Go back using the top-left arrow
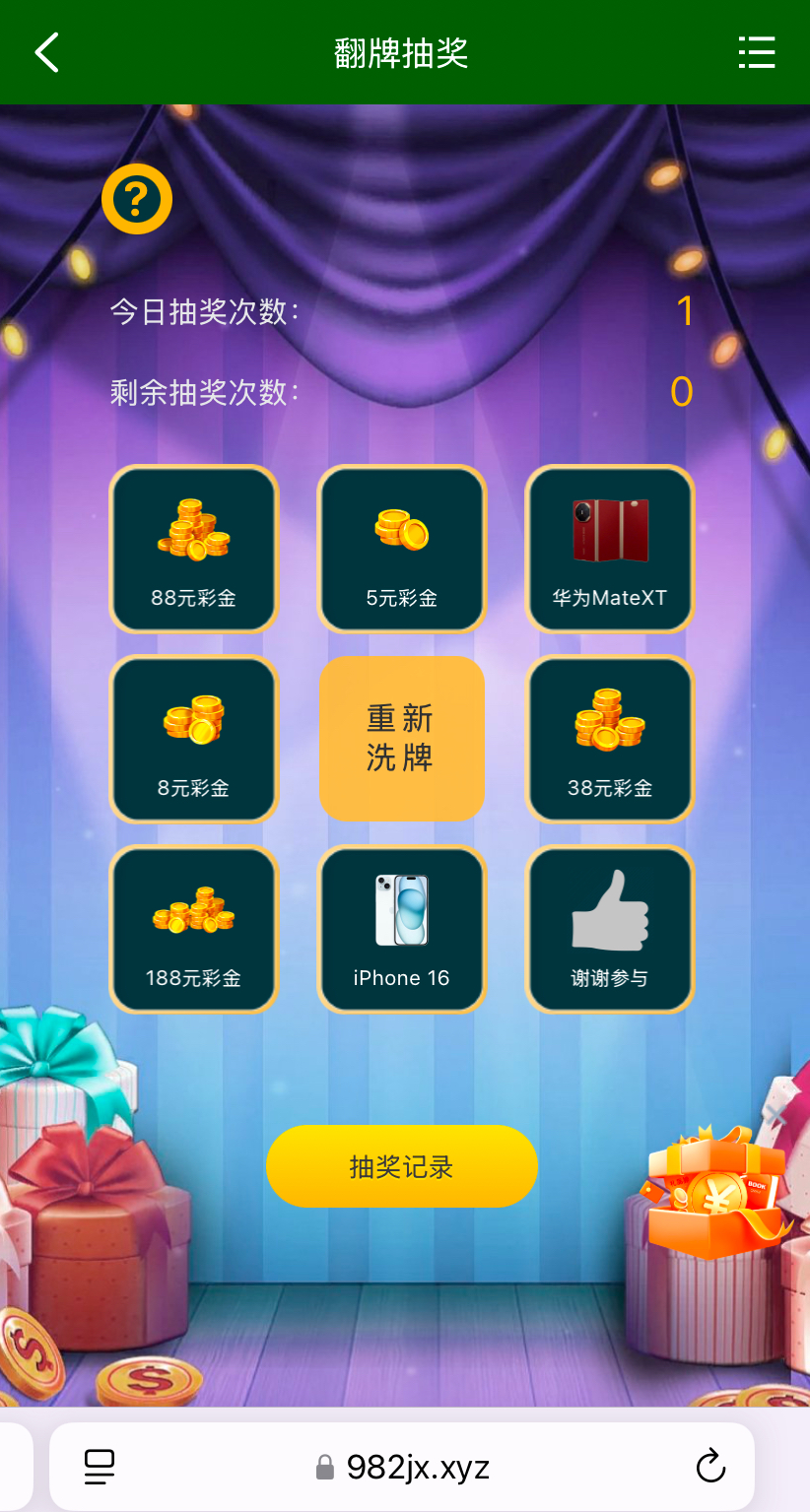 click(x=47, y=52)
